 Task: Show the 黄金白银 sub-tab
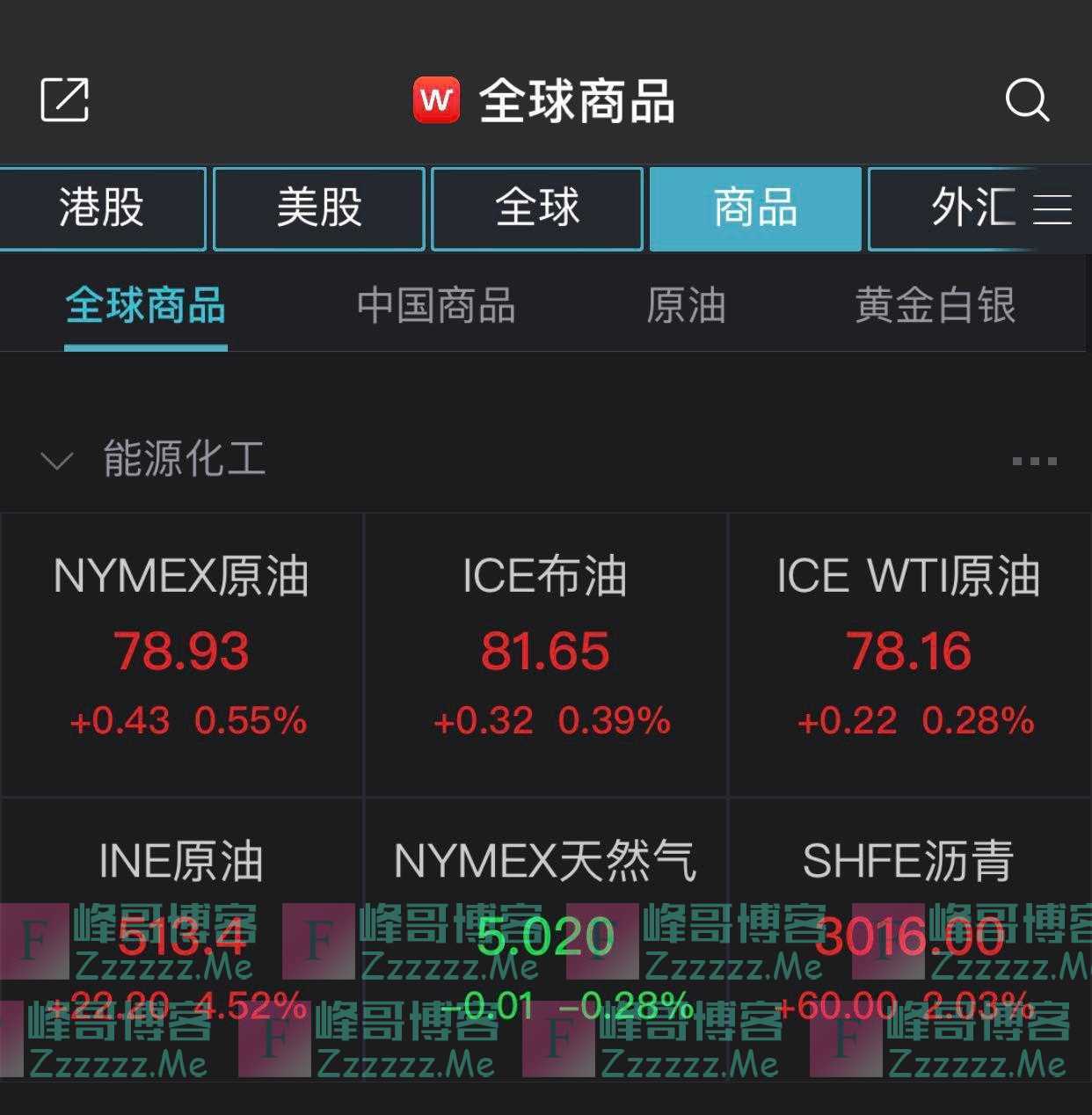point(935,306)
